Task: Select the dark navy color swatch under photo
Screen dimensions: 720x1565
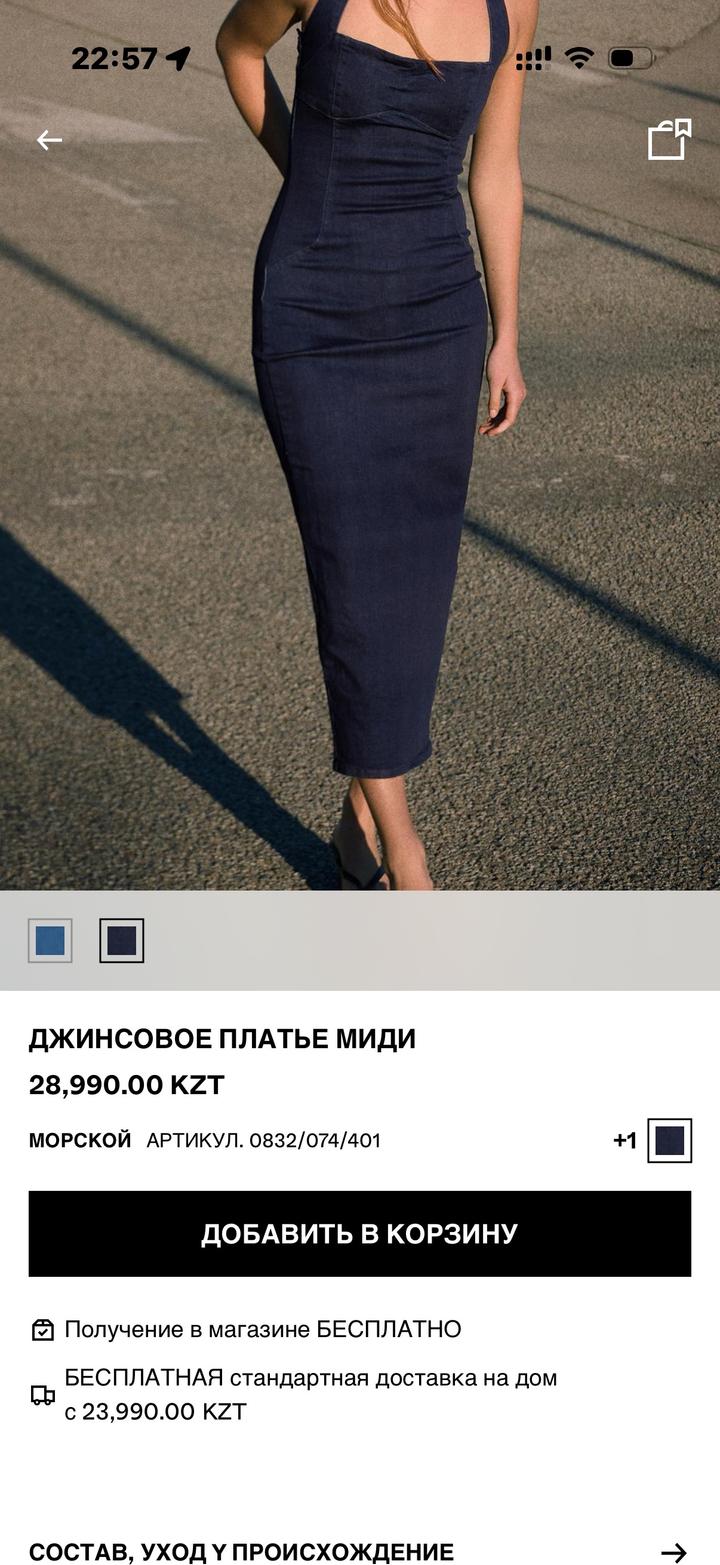Action: pyautogui.click(x=122, y=941)
